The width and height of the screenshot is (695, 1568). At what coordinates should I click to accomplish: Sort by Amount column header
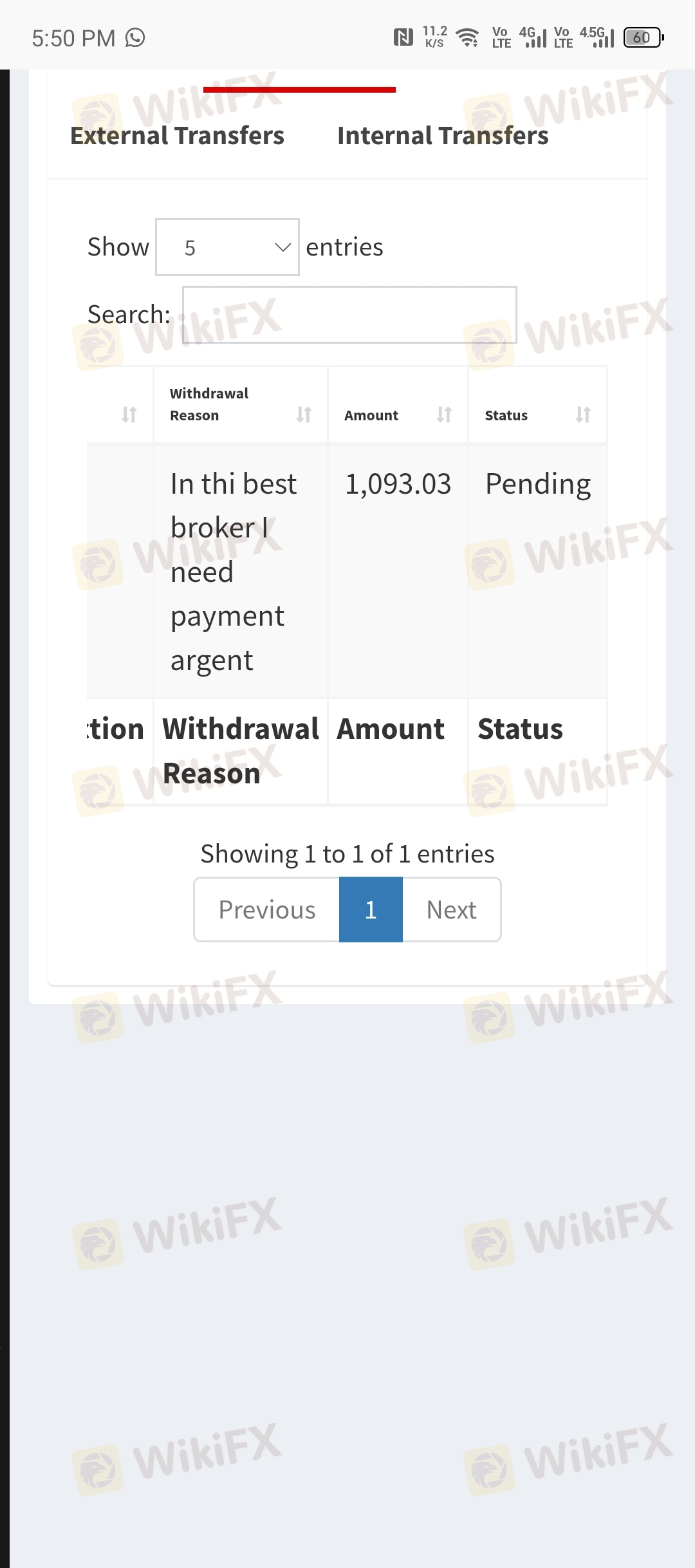point(398,404)
